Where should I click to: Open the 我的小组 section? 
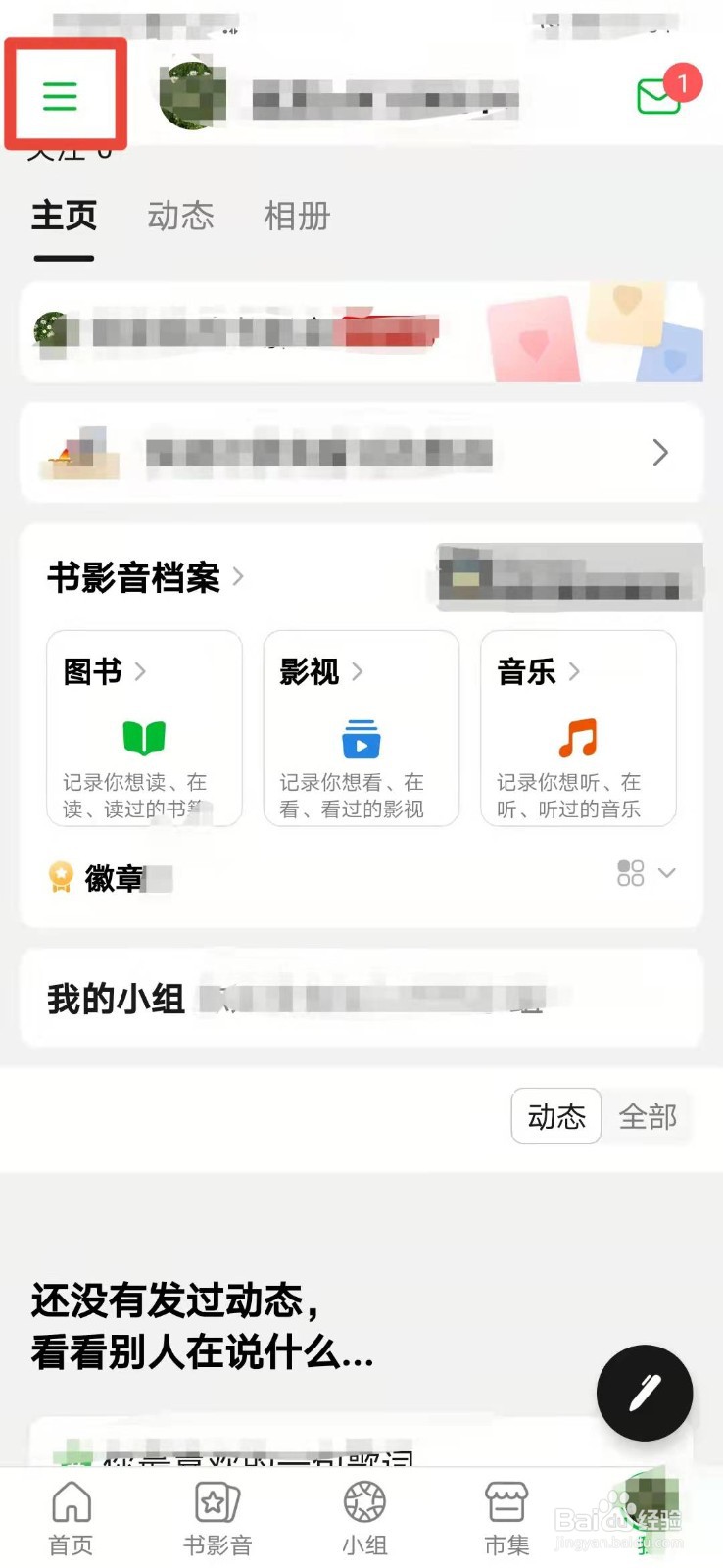coord(114,999)
